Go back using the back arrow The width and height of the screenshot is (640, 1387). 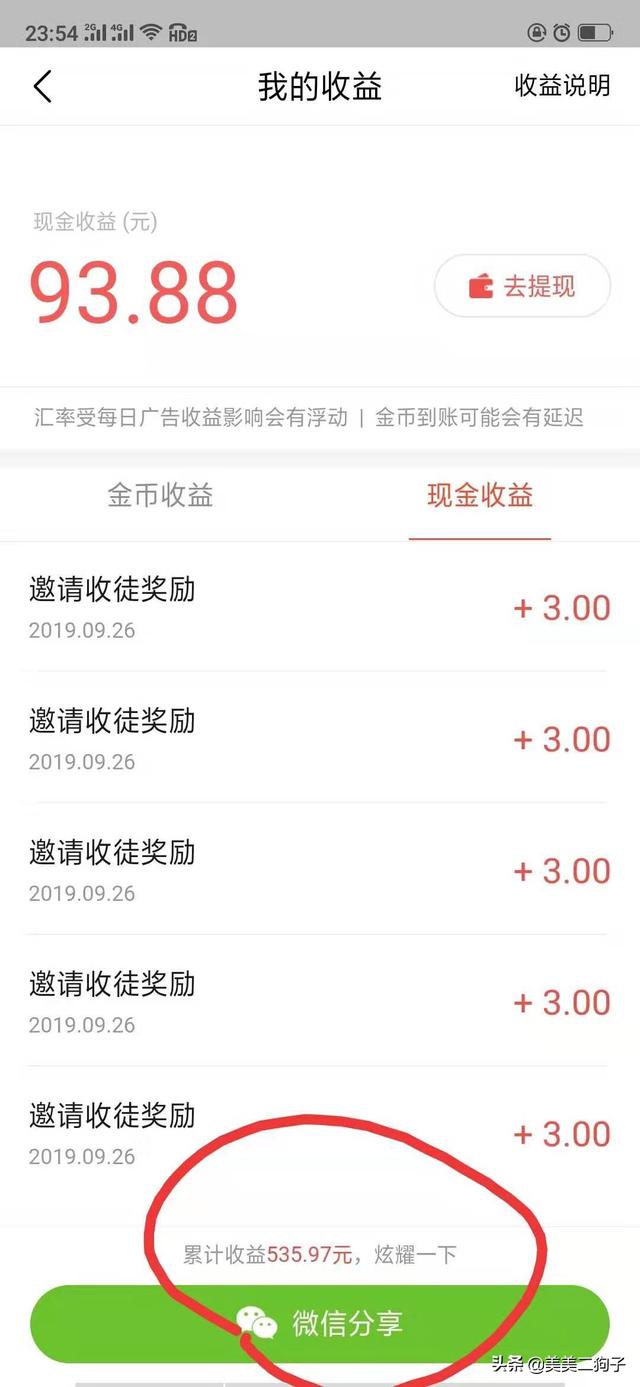coord(42,86)
